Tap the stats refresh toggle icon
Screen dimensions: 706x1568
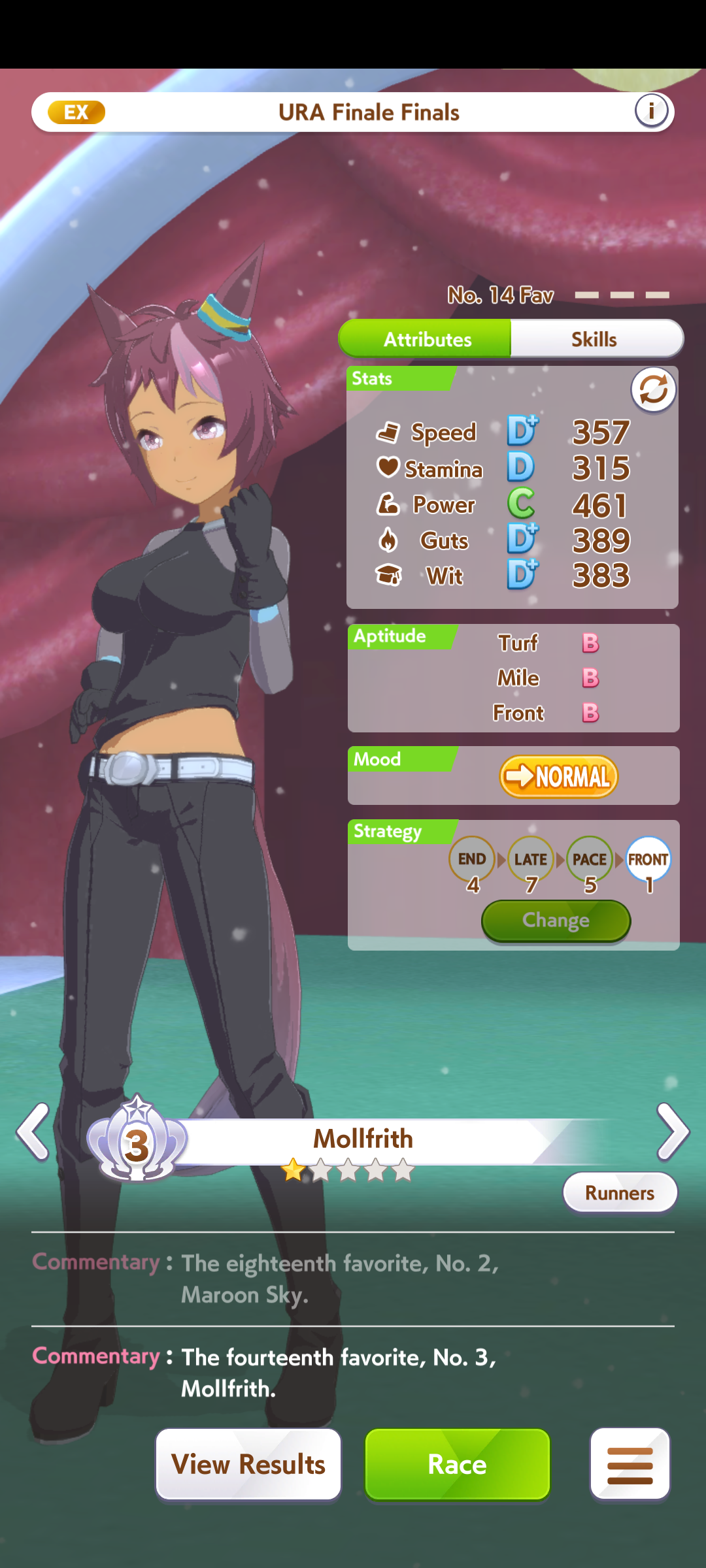coord(653,390)
